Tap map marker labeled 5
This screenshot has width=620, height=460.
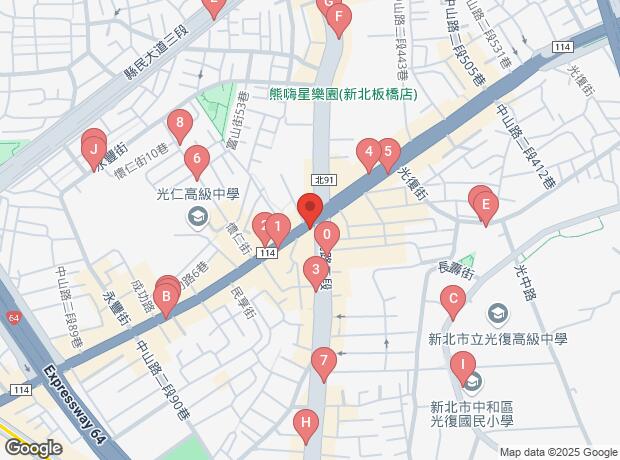[389, 153]
